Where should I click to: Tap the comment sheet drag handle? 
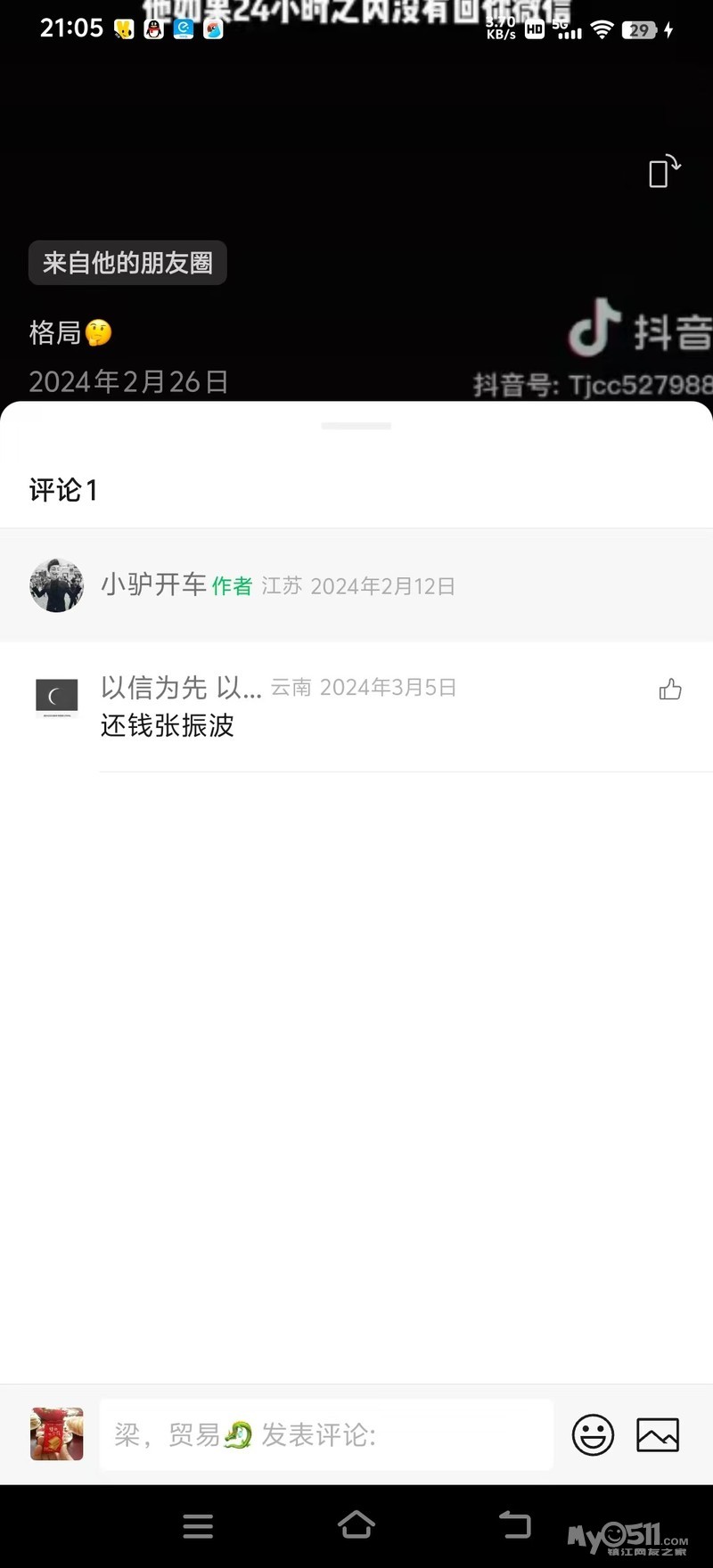pyautogui.click(x=356, y=426)
